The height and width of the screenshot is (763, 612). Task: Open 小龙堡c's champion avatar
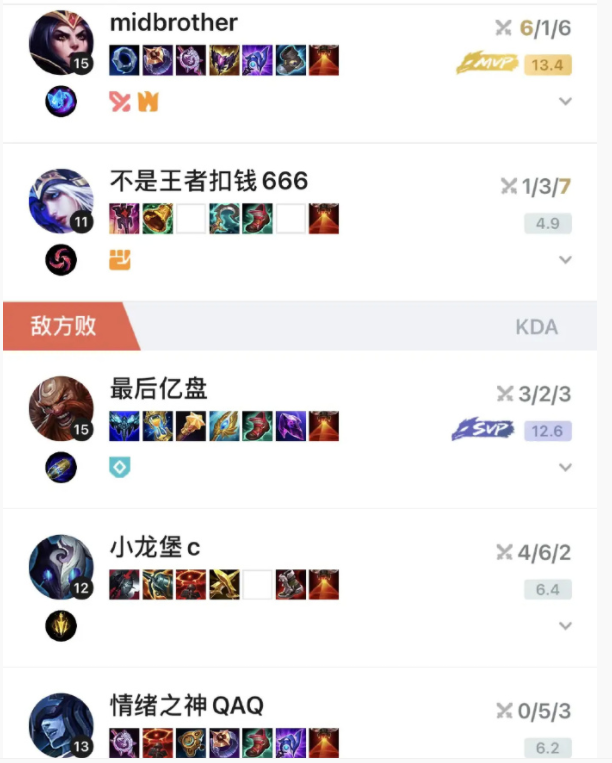[x=61, y=567]
